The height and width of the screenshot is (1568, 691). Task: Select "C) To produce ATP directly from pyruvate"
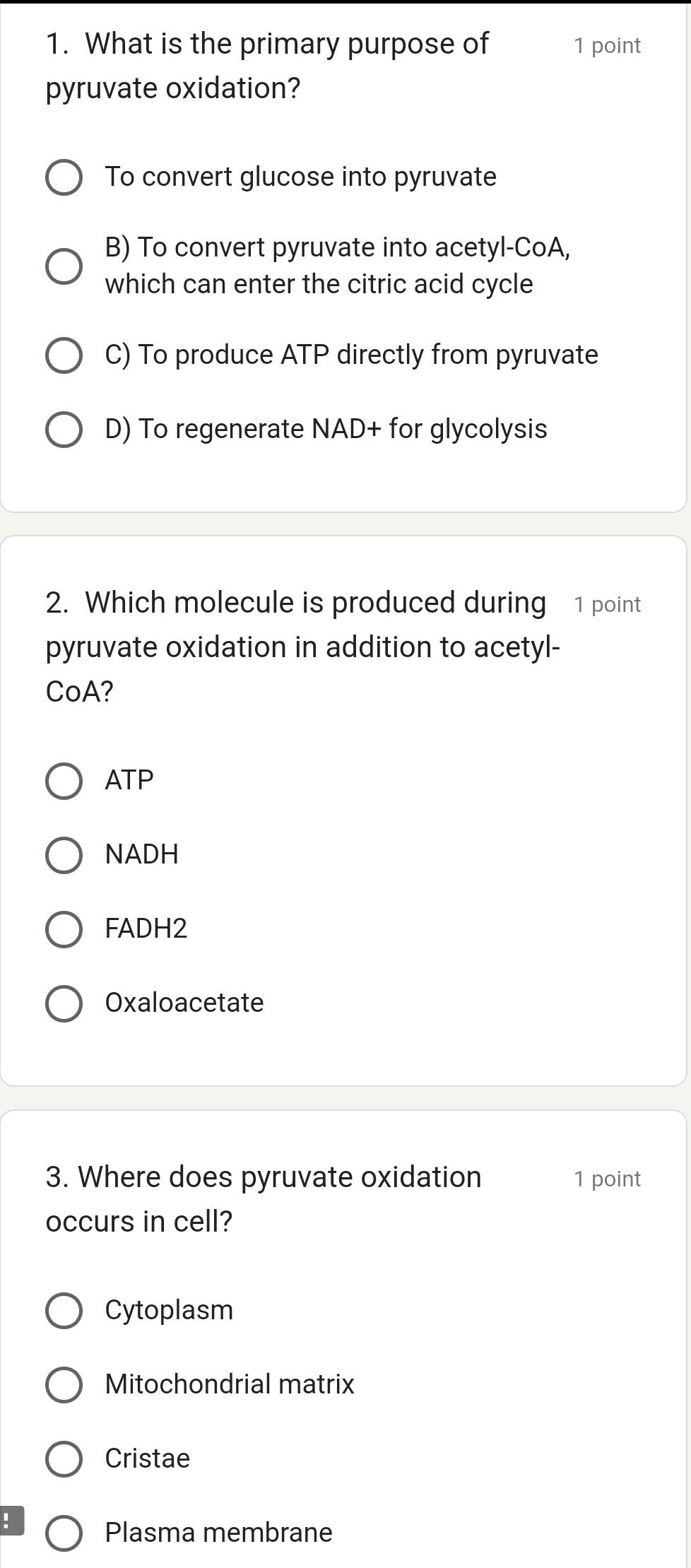(65, 355)
